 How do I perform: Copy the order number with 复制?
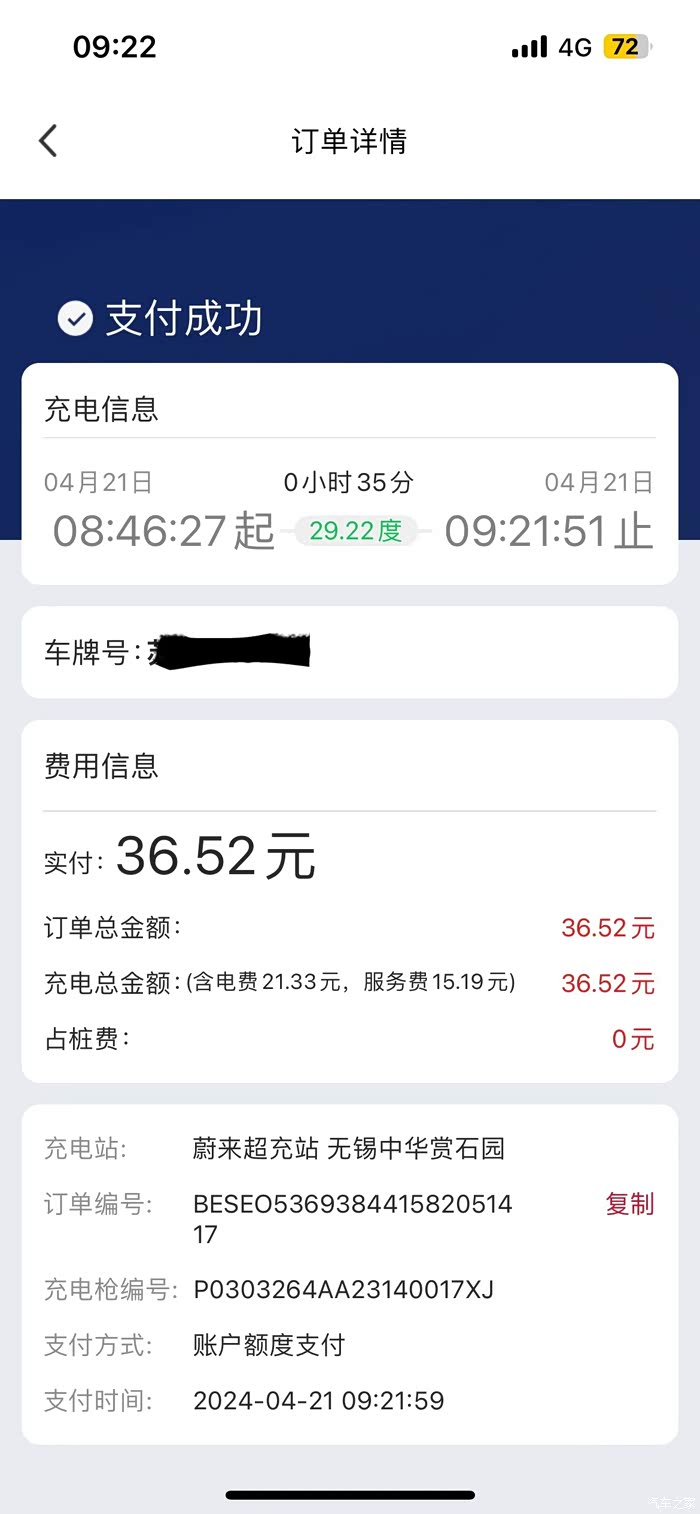(x=629, y=1204)
